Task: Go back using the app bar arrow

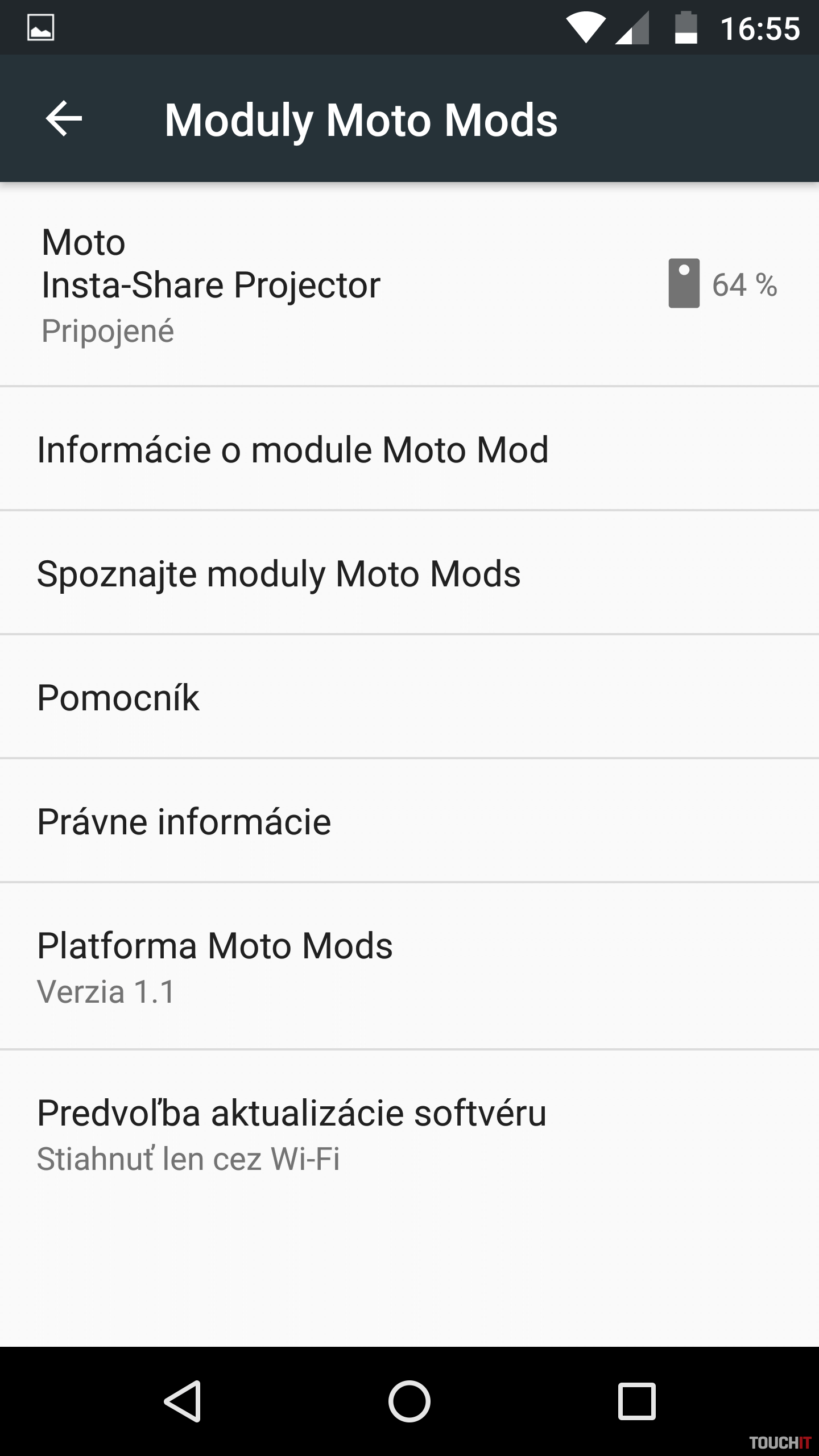Action: pyautogui.click(x=64, y=119)
